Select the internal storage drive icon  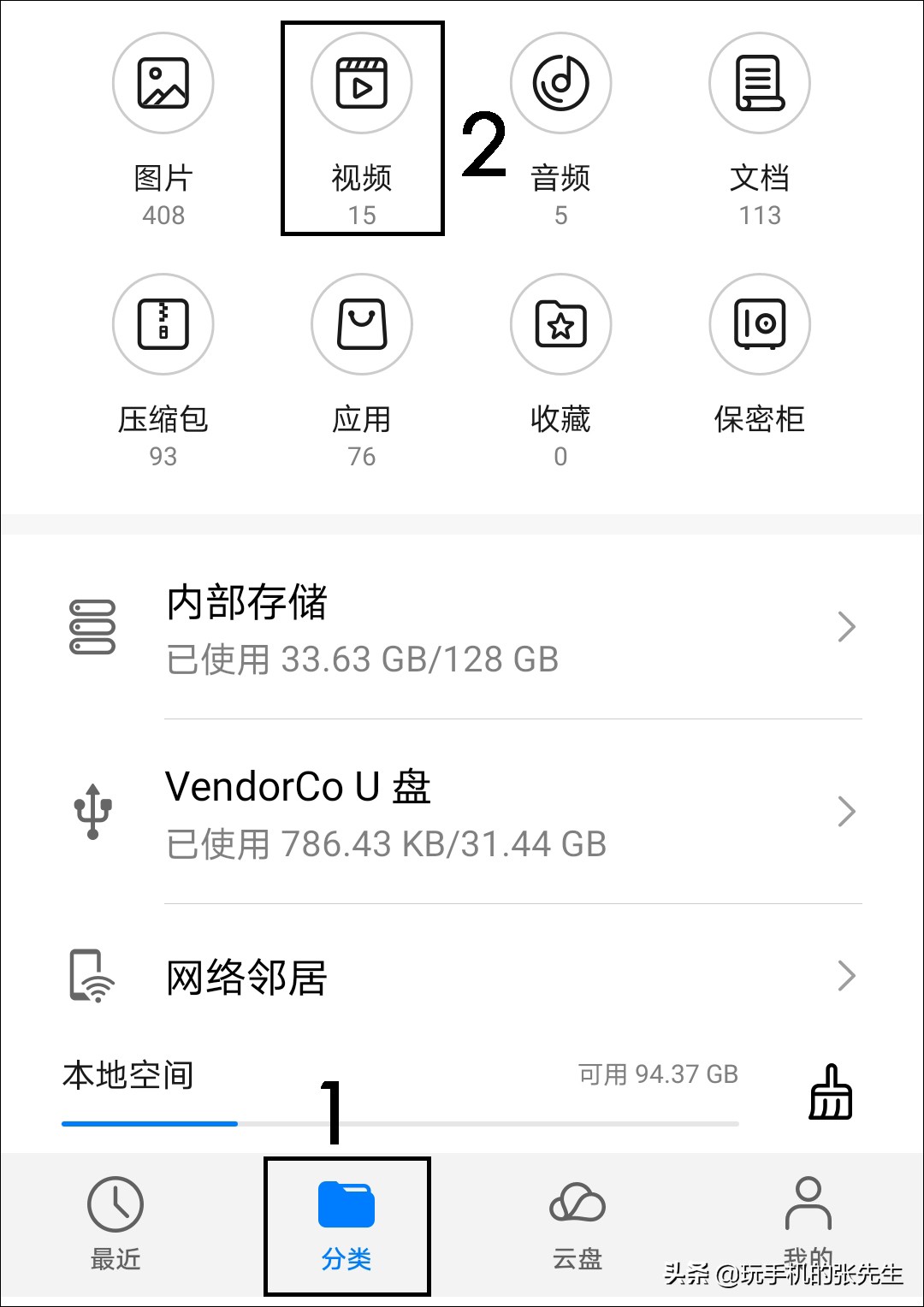[x=92, y=627]
